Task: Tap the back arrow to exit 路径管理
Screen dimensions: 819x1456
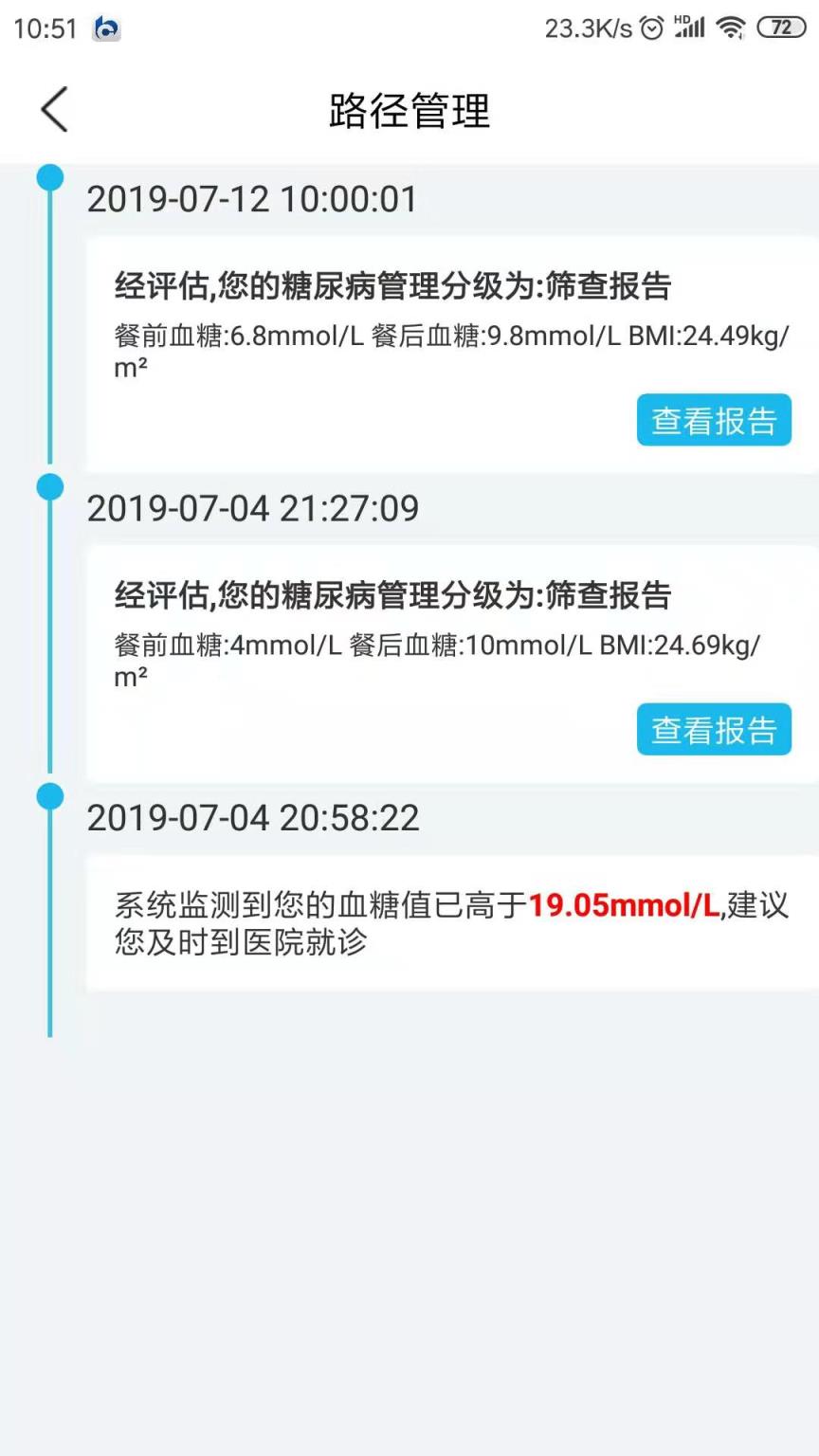Action: point(54,109)
